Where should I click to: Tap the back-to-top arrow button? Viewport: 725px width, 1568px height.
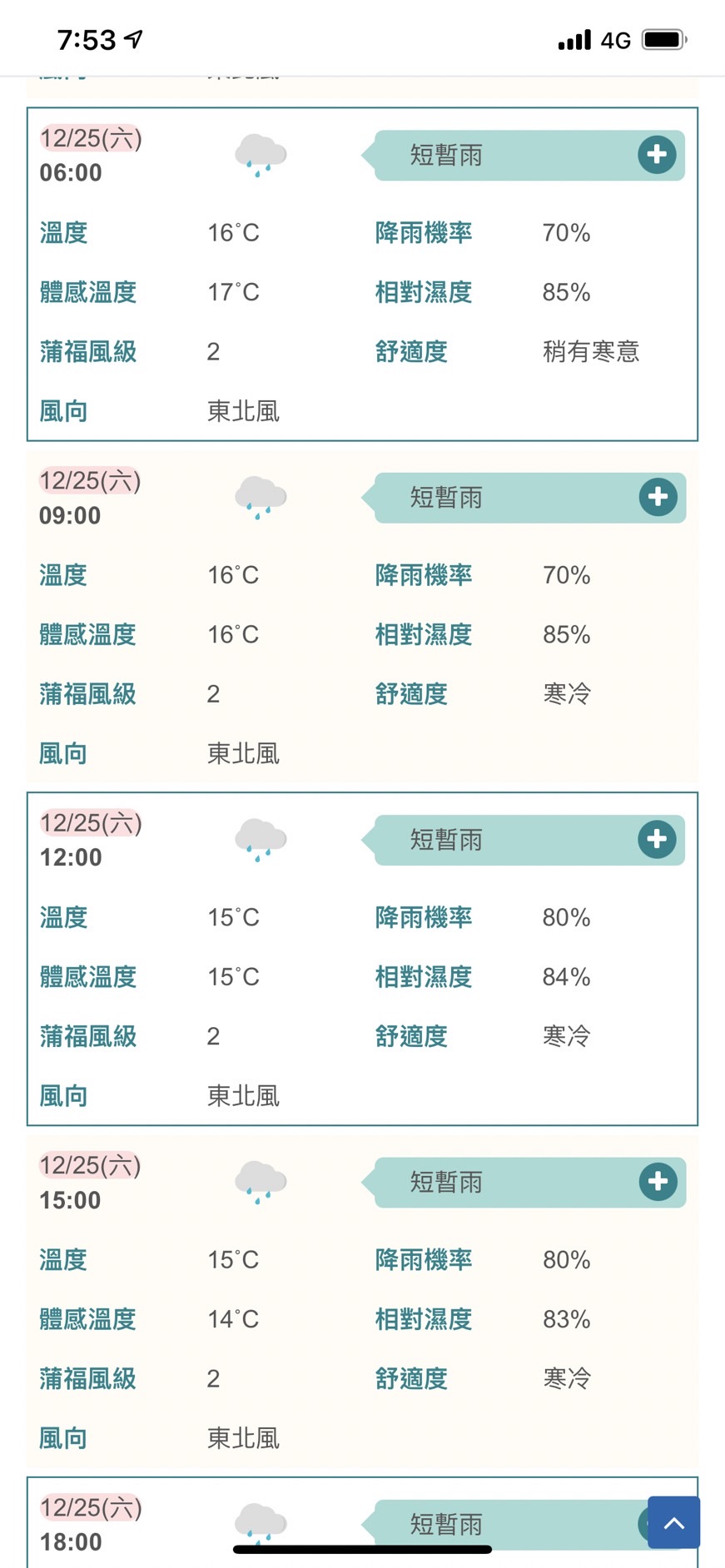[x=674, y=1523]
